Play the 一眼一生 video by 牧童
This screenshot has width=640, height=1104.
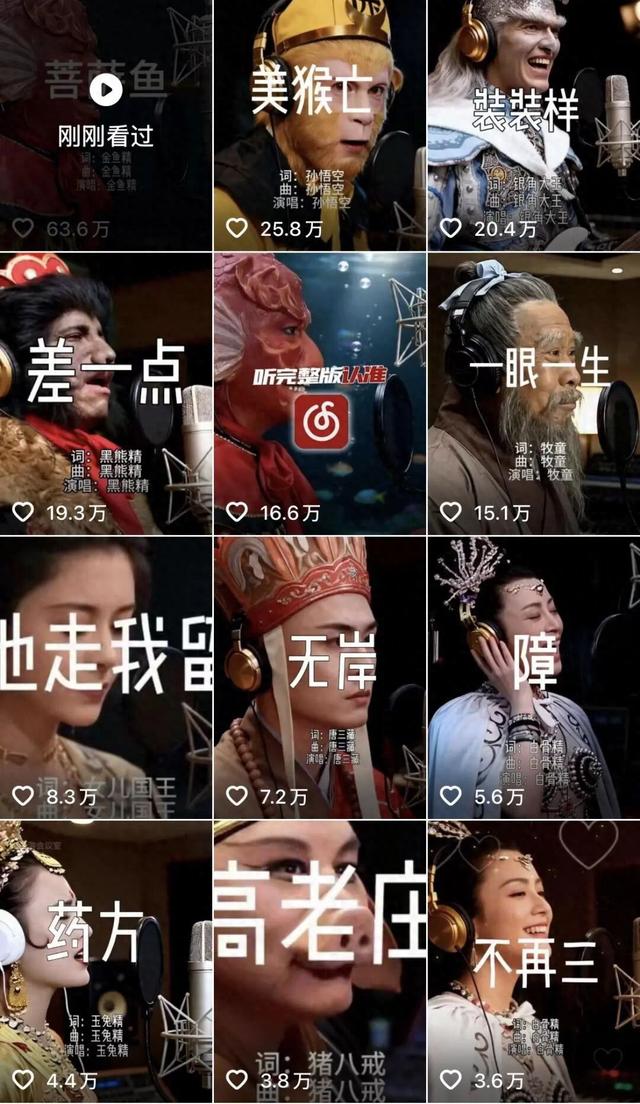pos(533,392)
